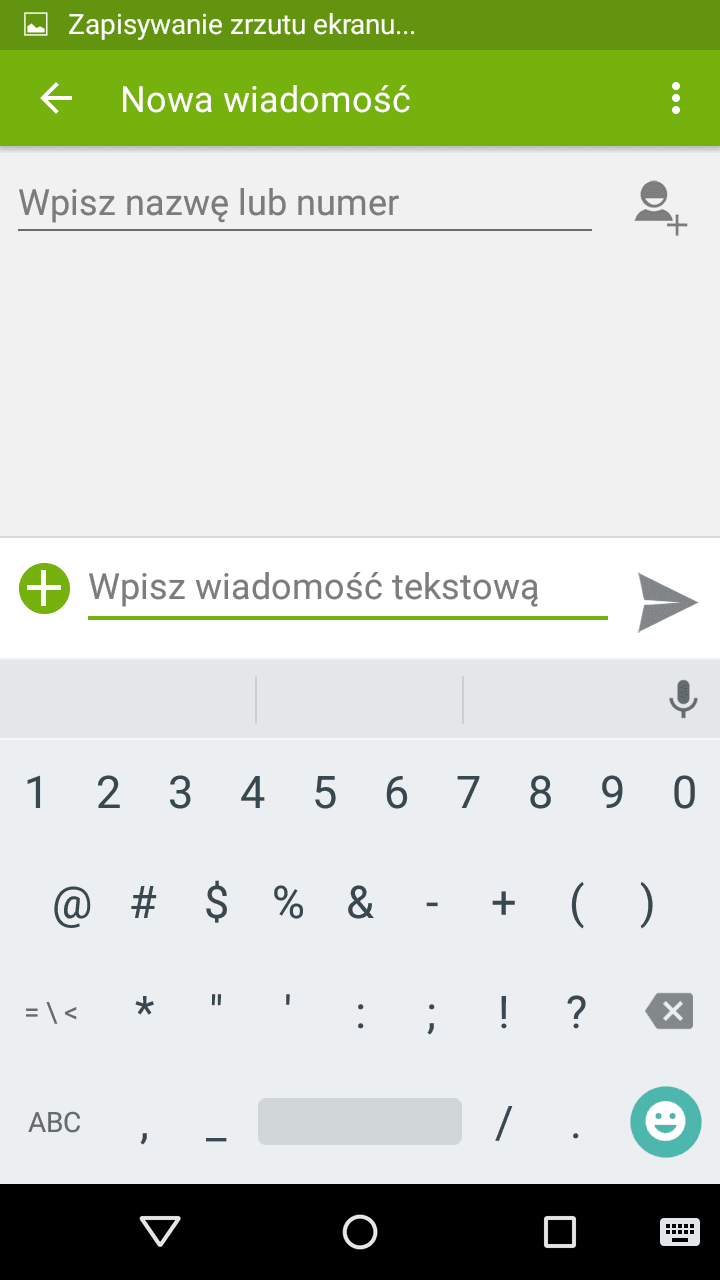The width and height of the screenshot is (720, 1280).
Task: Add a recipient from contacts
Action: pos(661,207)
